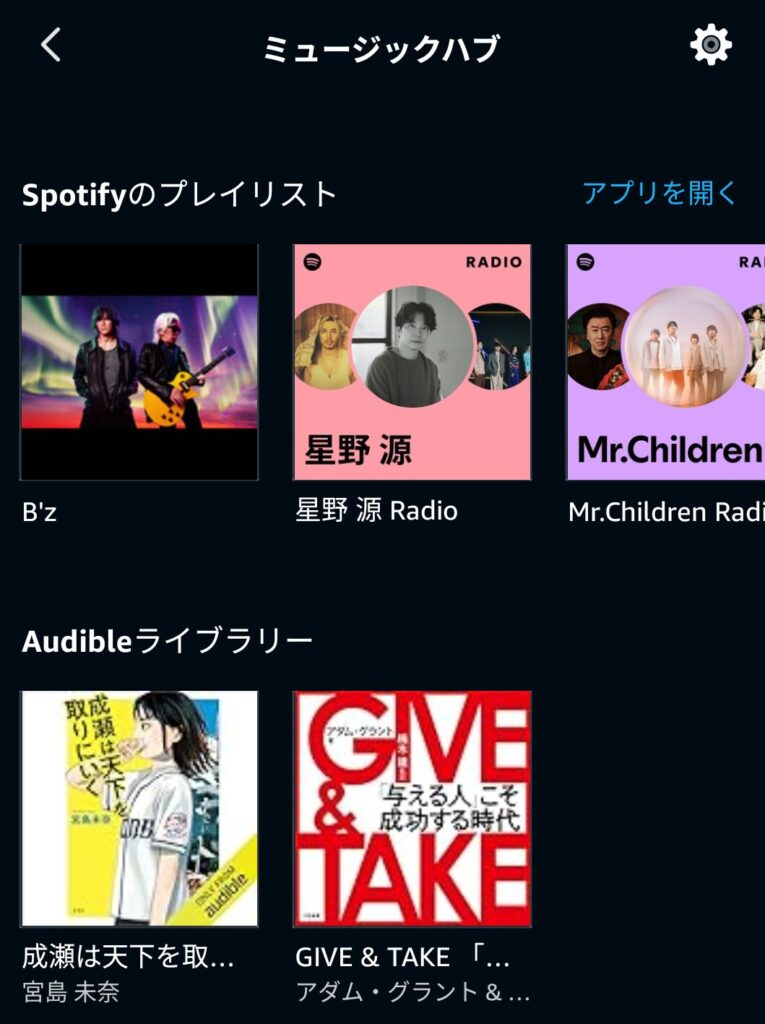The height and width of the screenshot is (1024, 765).
Task: Choose the GIVE & TAKE audiobook
Action: pos(412,808)
